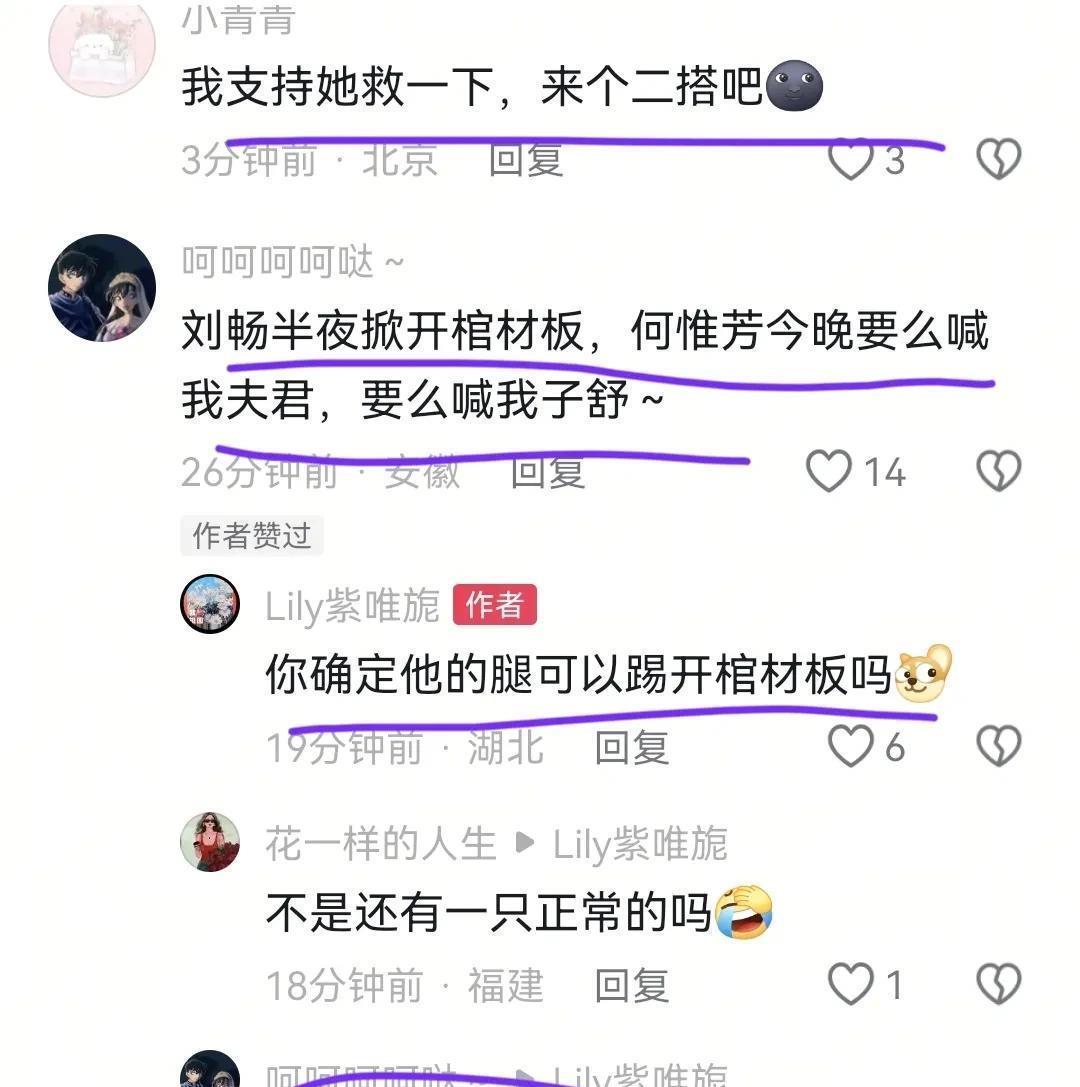Open 花一样的人生's profile avatar
This screenshot has height=1087, width=1080.
pyautogui.click(x=209, y=842)
